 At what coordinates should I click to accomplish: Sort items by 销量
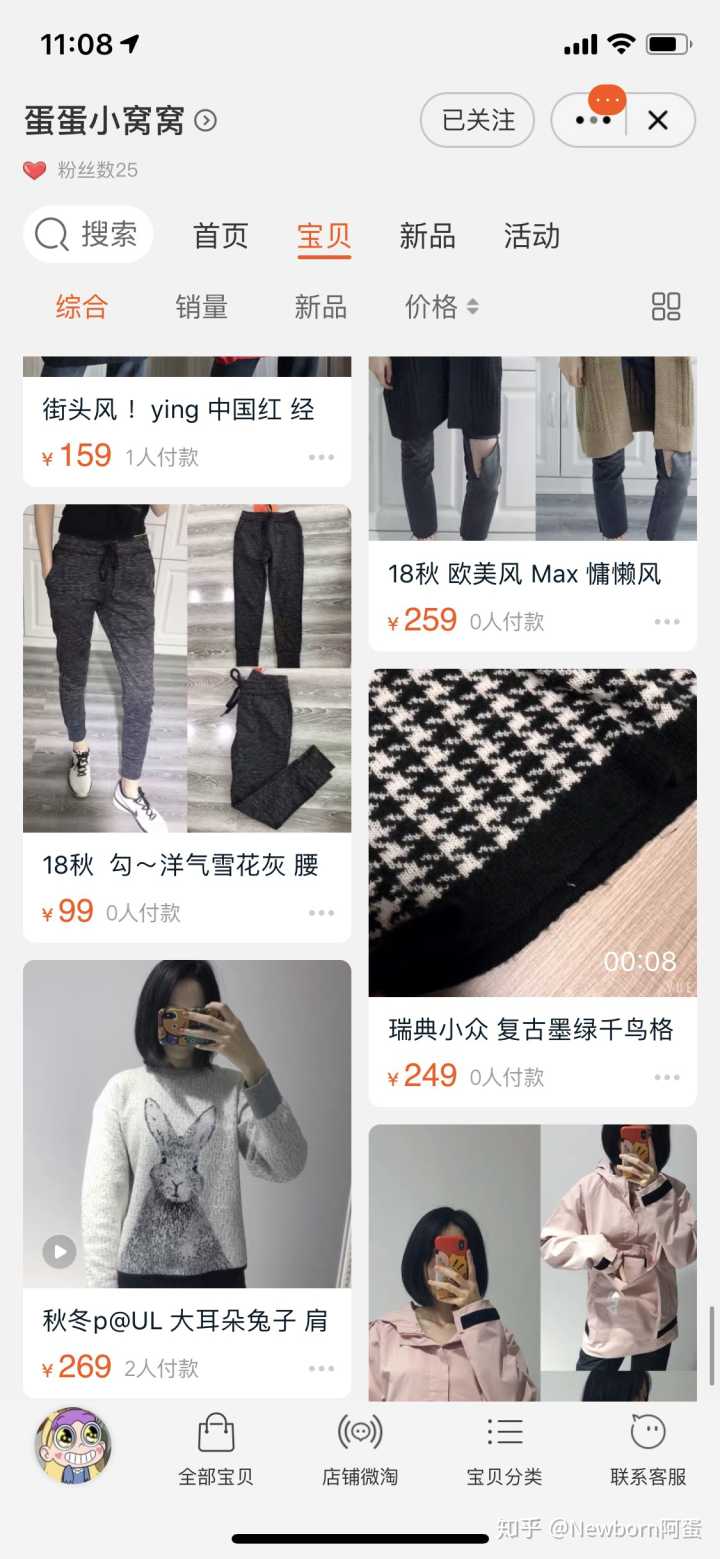click(201, 307)
